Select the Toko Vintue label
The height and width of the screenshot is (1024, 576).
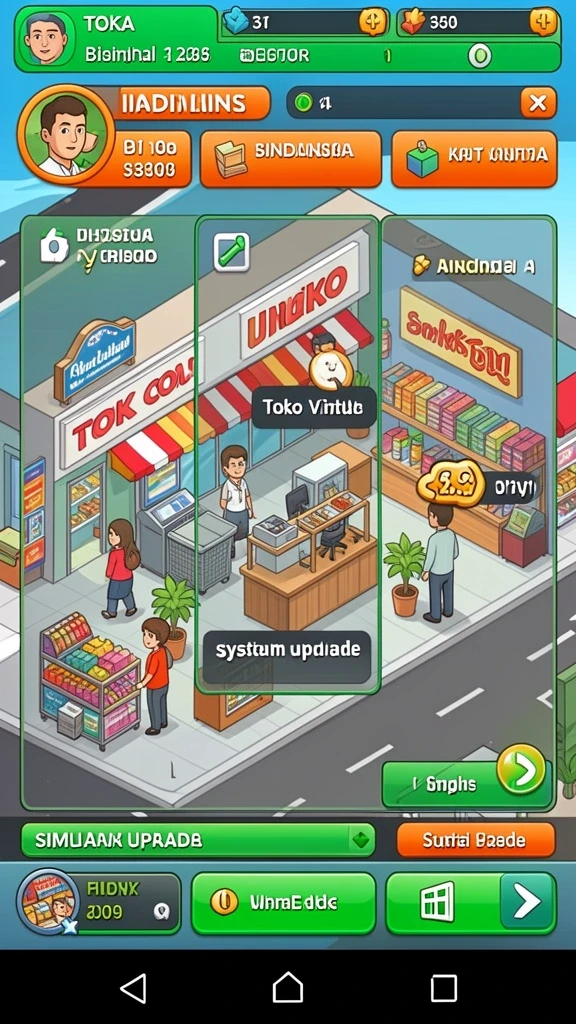coord(313,408)
